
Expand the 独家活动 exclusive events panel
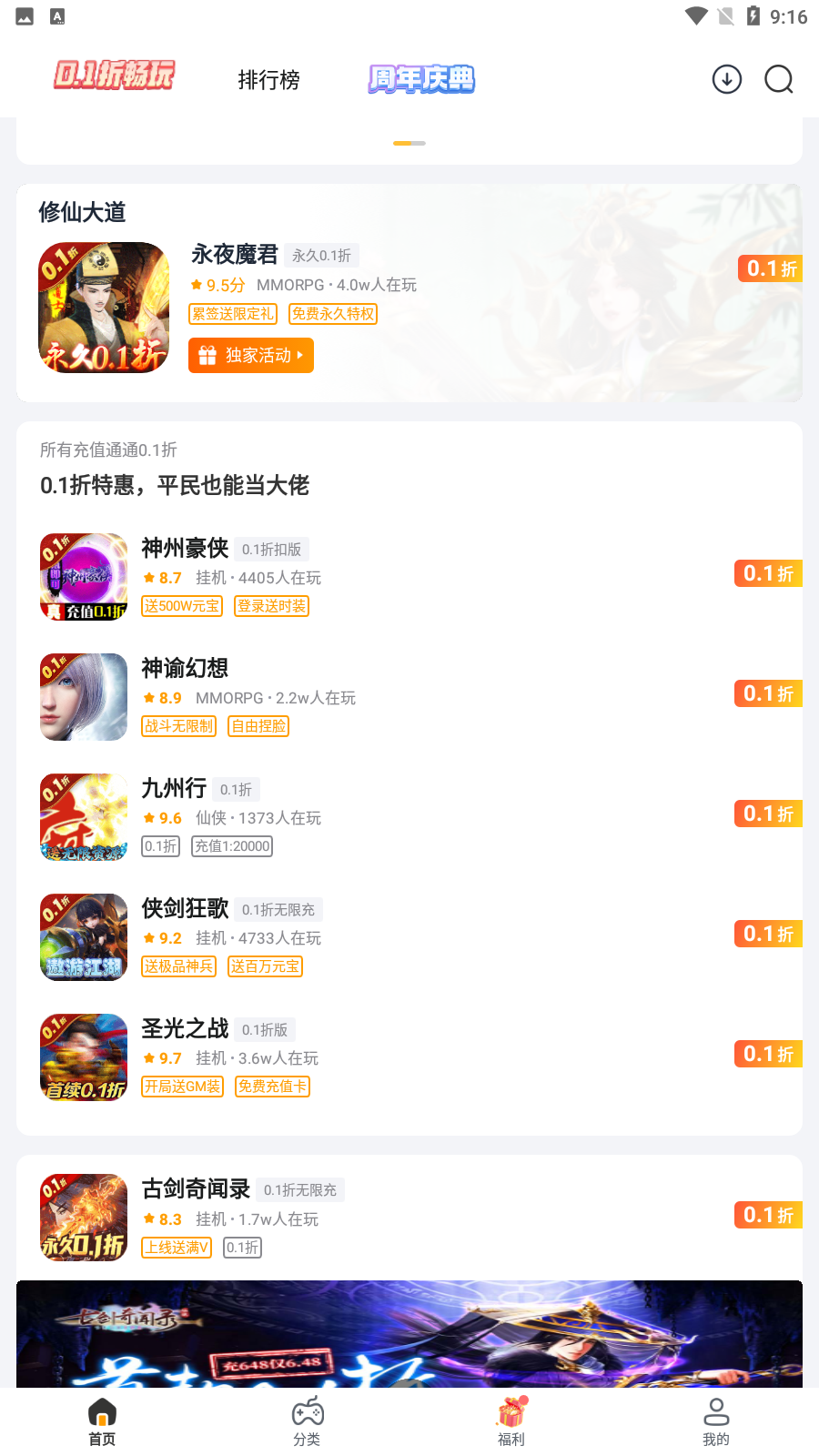[x=251, y=355]
